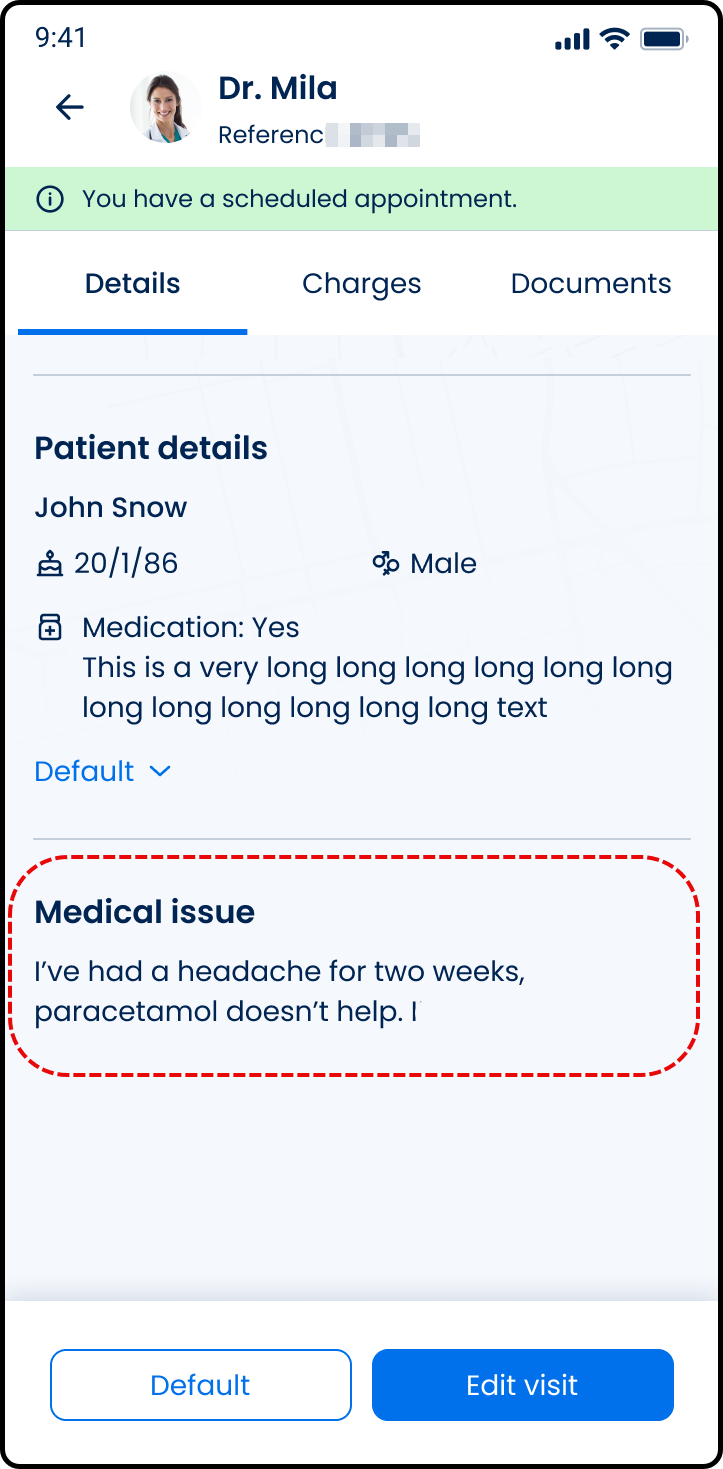Expand the Default dropdown under Medication
This screenshot has width=723, height=1469.
103,771
